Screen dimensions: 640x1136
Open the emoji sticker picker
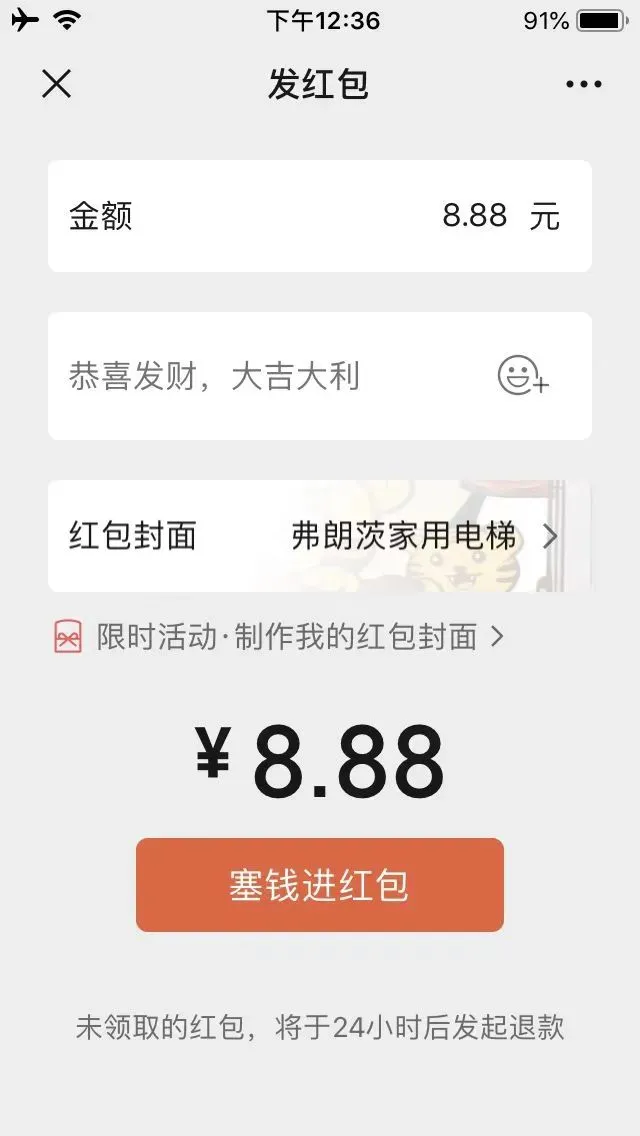pos(523,376)
